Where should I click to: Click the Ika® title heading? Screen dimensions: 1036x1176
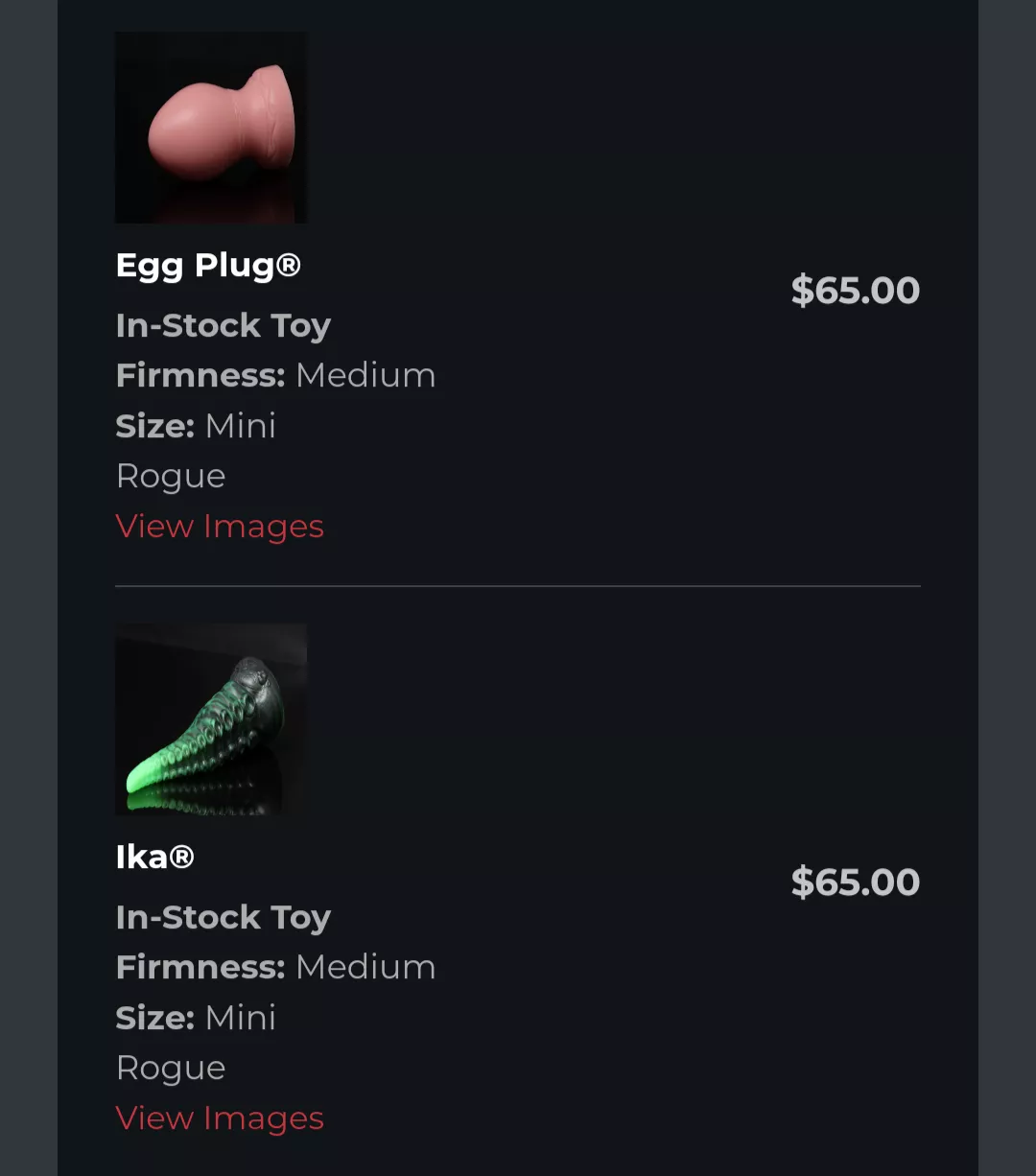point(154,858)
